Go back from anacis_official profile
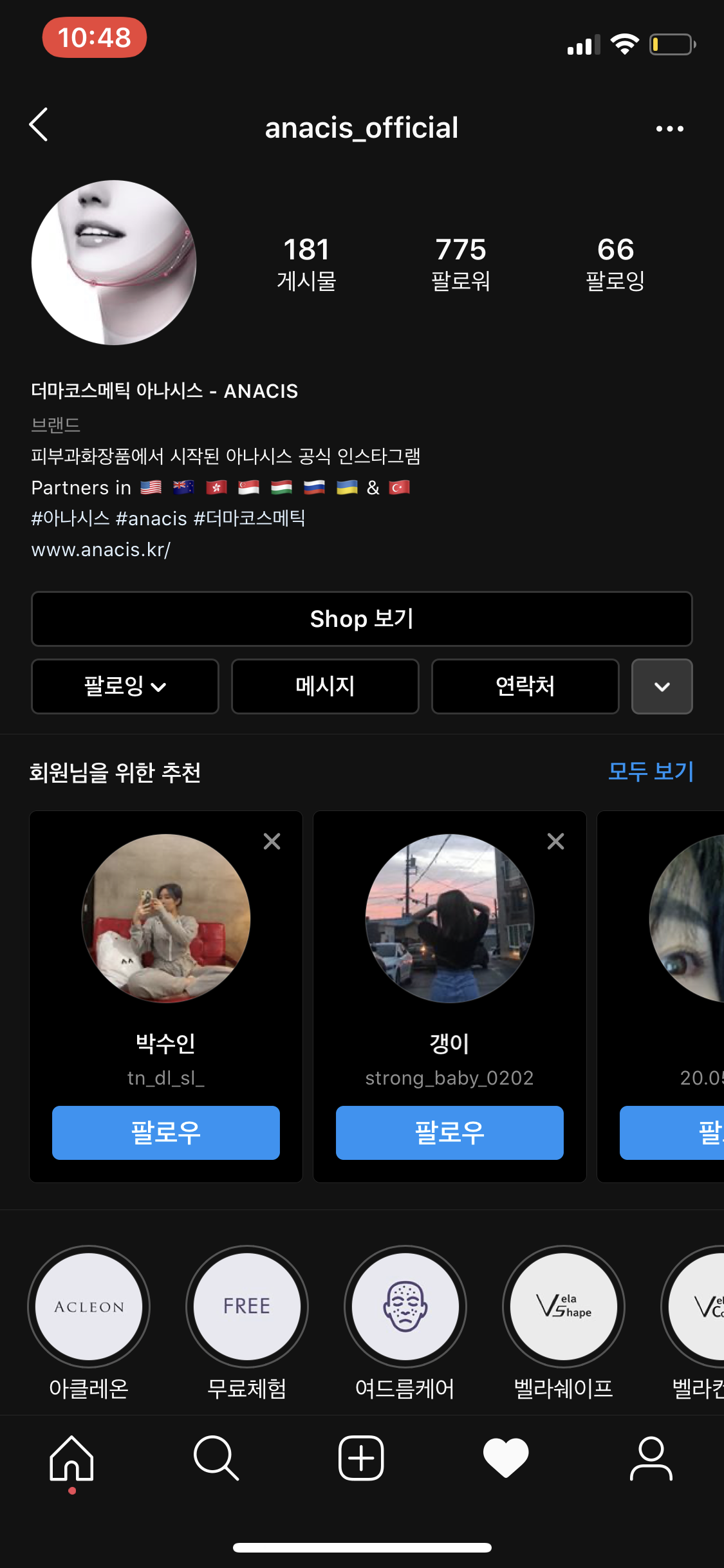Image resolution: width=724 pixels, height=1568 pixels. click(x=39, y=125)
